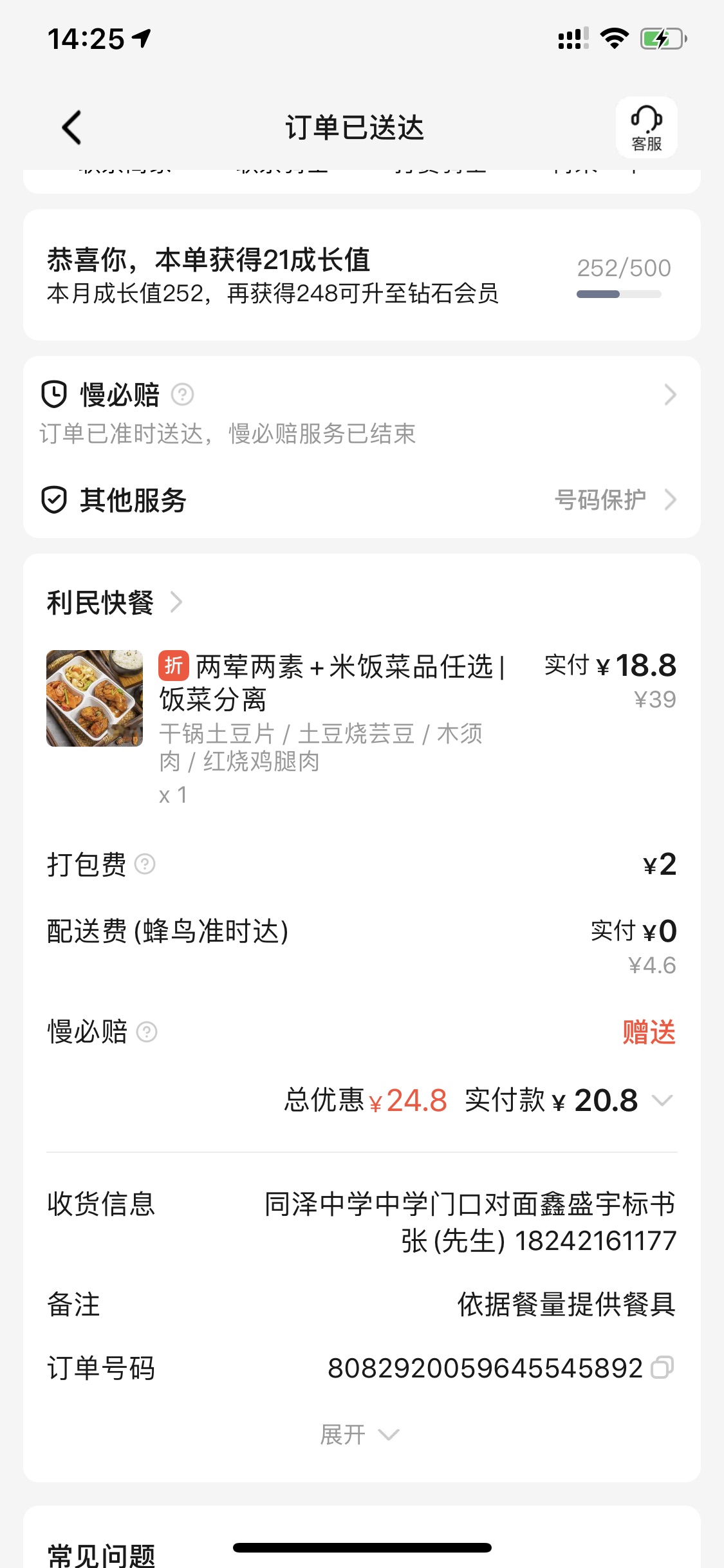724x1568 pixels.
Task: Go back from the order delivered page
Action: click(x=72, y=127)
